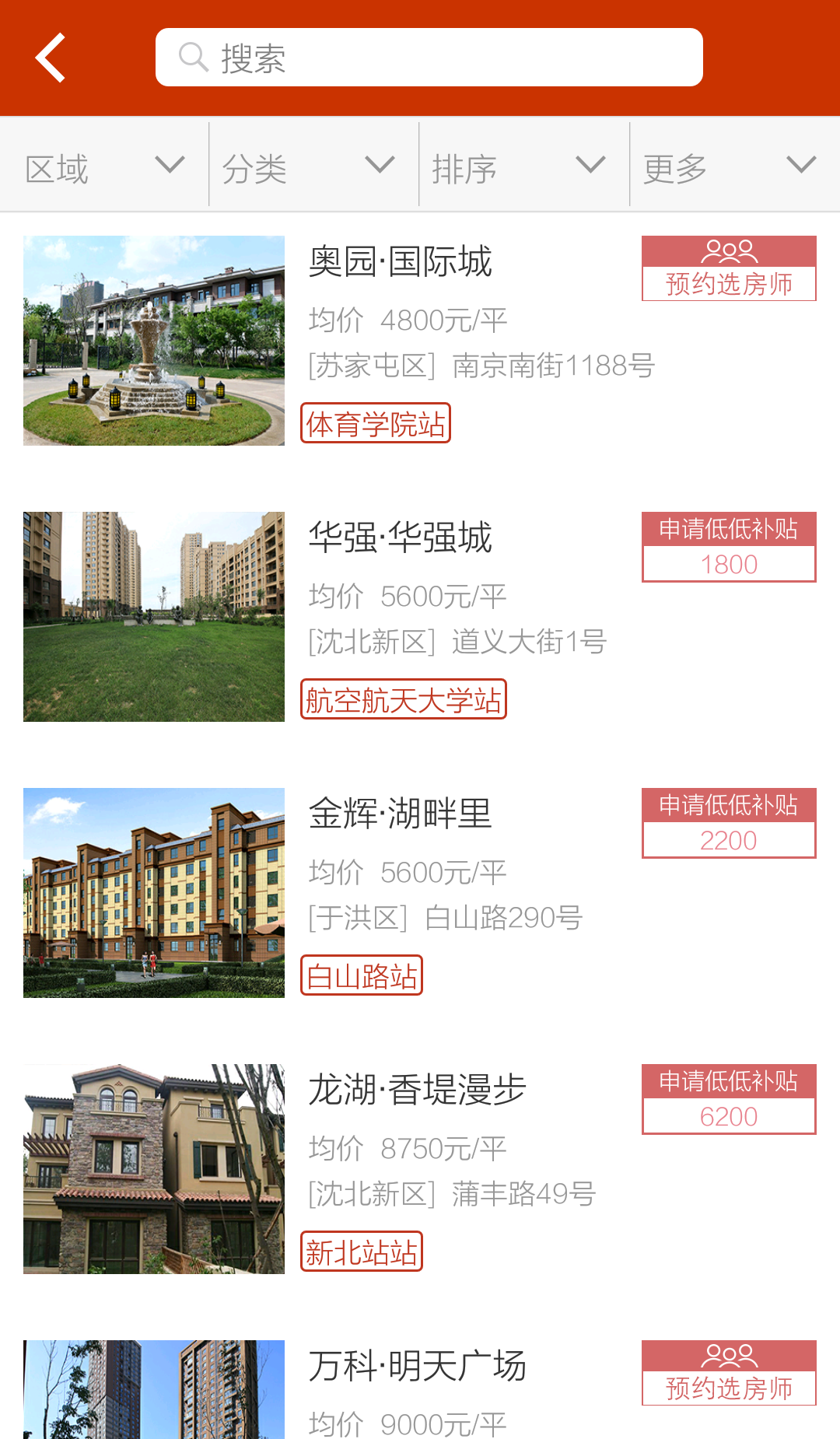Image resolution: width=840 pixels, height=1439 pixels.
Task: Expand the 更多 filter dropdown
Action: (733, 166)
